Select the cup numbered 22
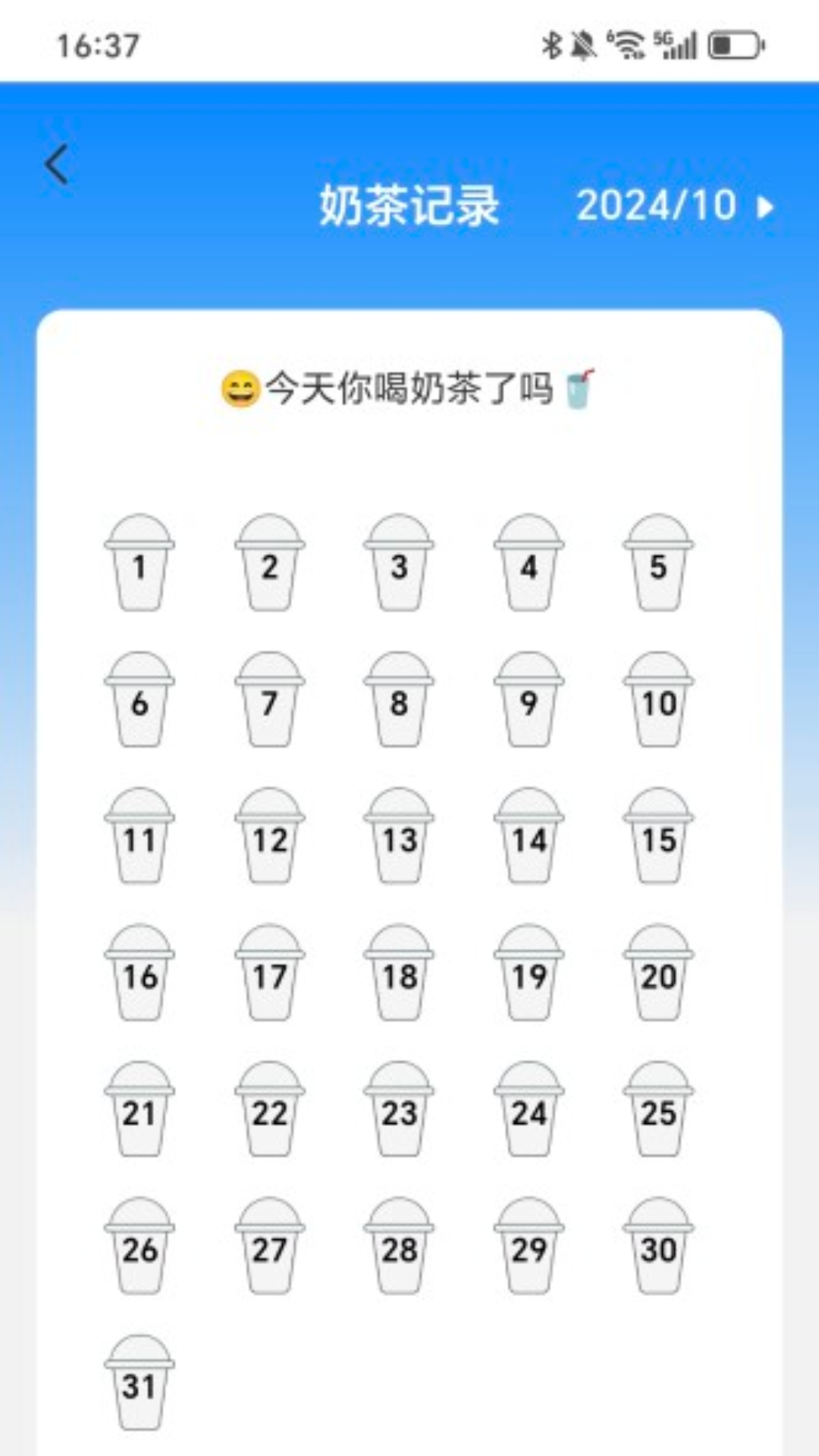 (270, 1109)
